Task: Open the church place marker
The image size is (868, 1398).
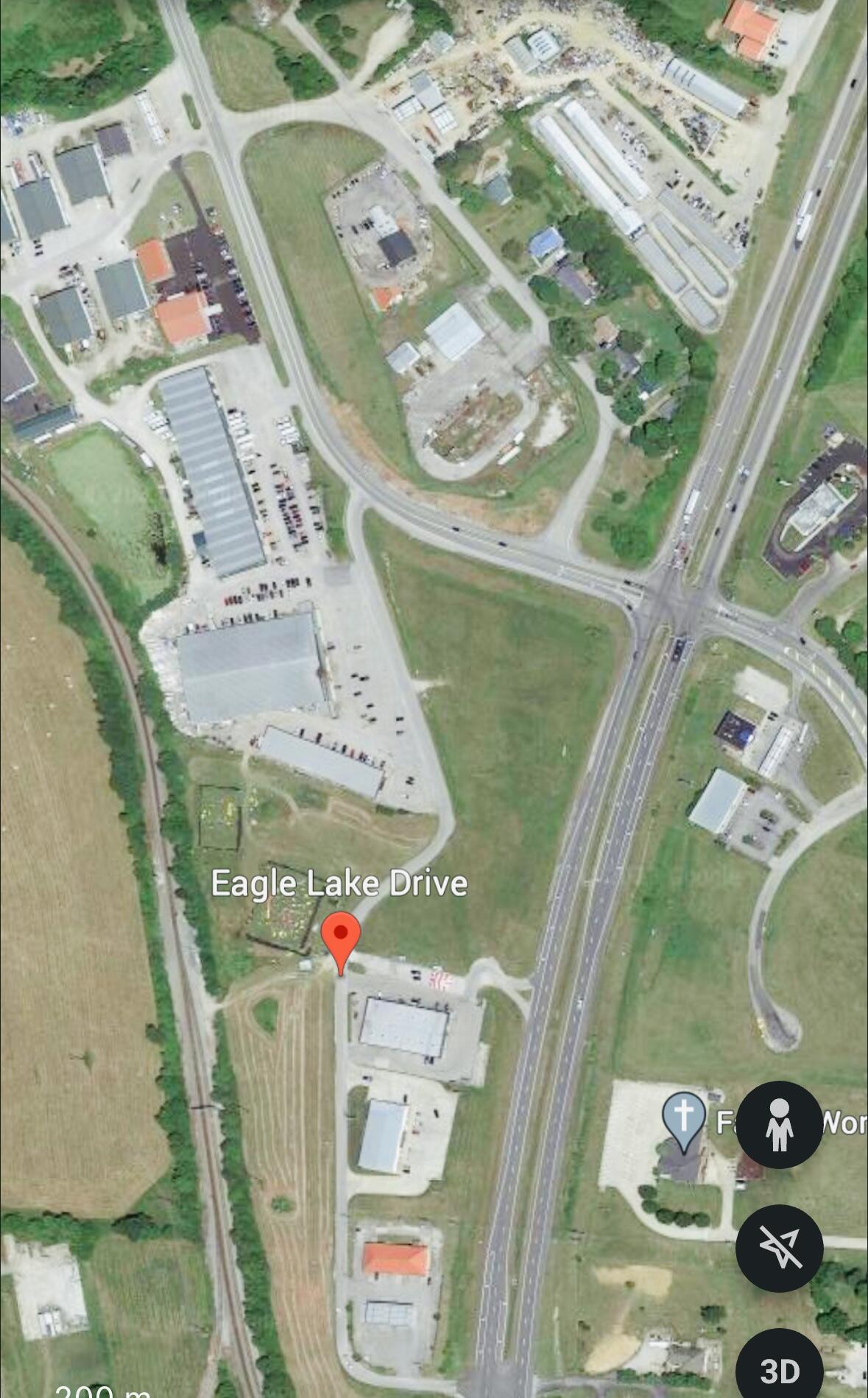Action: click(684, 1119)
